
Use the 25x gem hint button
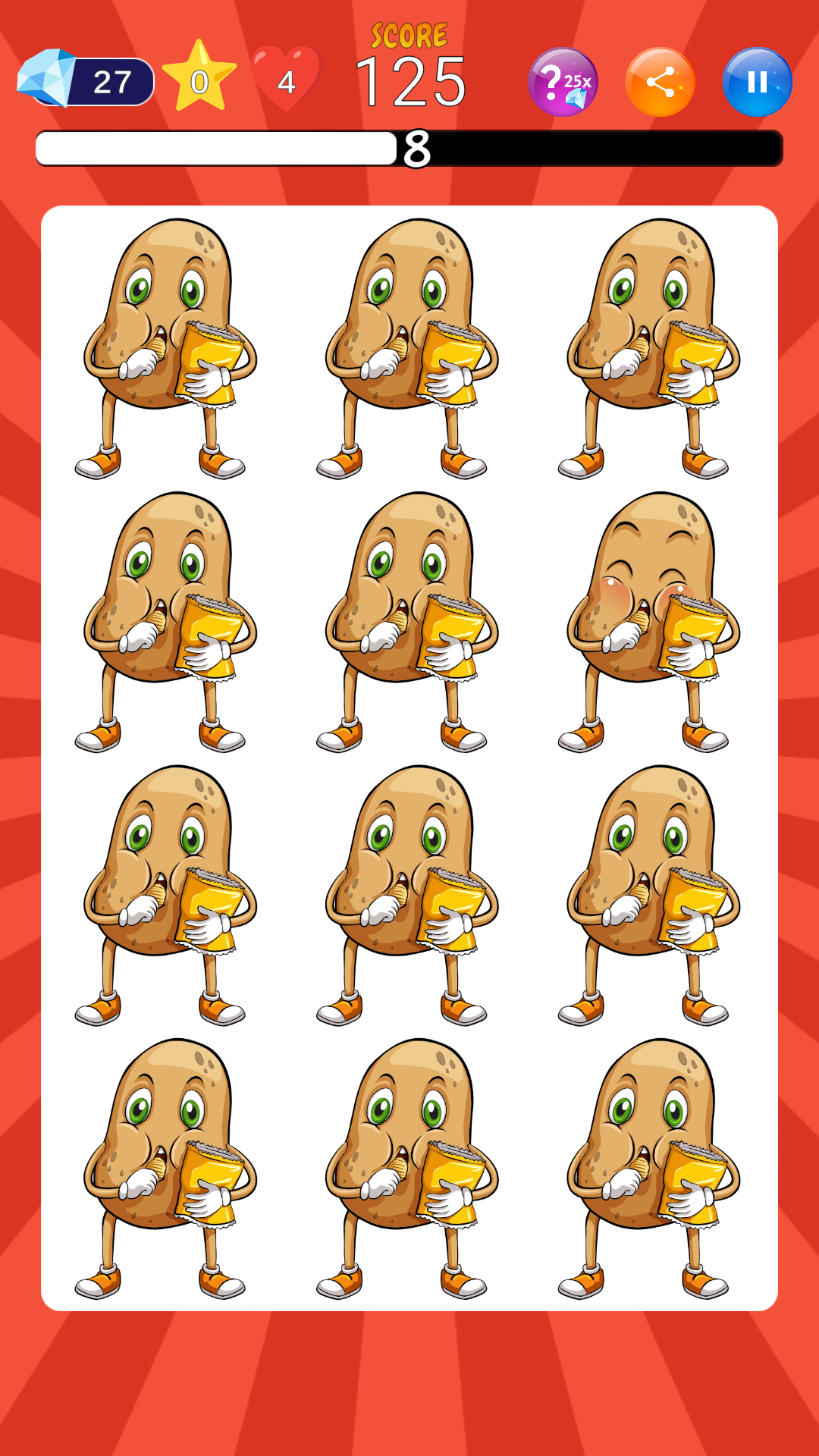tap(563, 82)
